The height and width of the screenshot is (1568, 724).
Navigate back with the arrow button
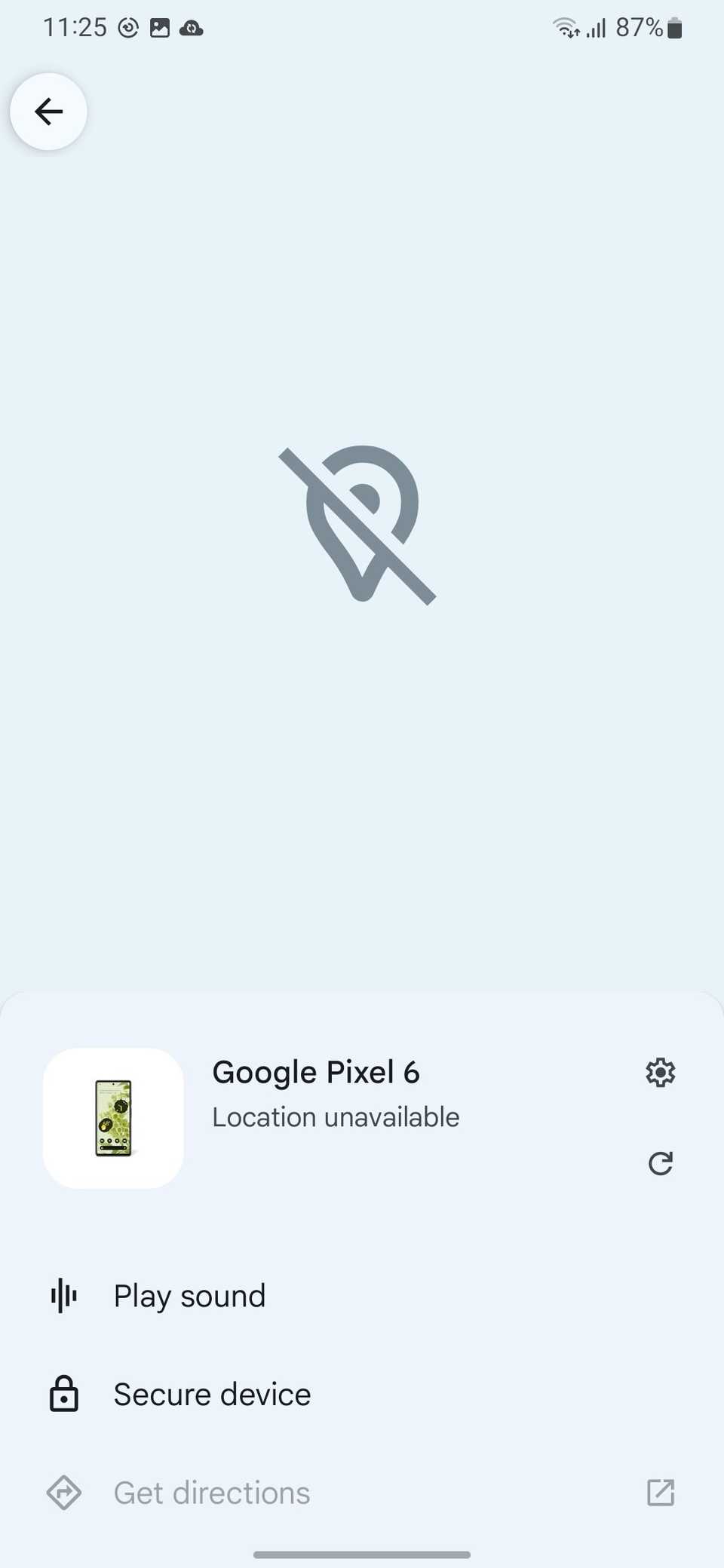[48, 111]
